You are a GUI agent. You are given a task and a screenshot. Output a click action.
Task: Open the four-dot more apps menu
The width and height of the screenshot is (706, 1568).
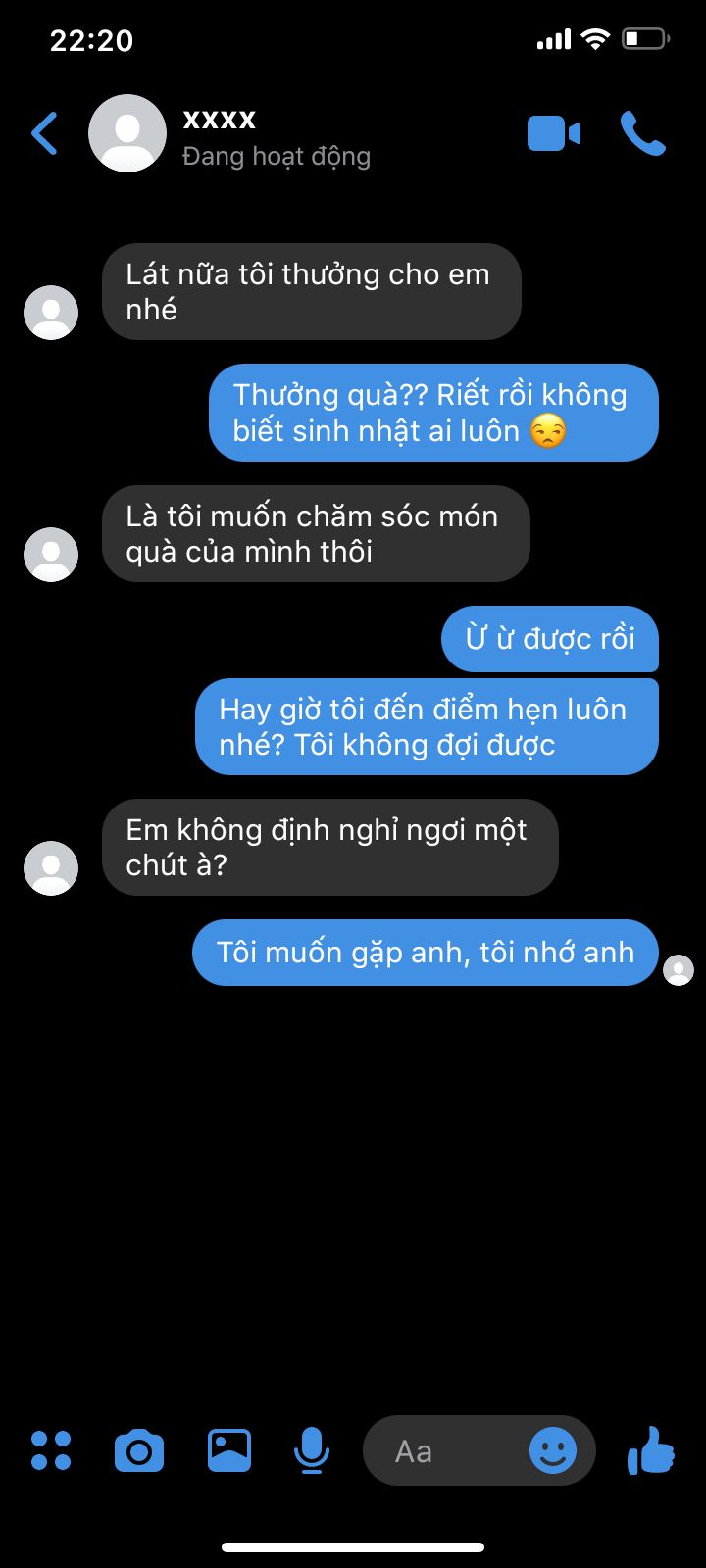pyautogui.click(x=51, y=1450)
